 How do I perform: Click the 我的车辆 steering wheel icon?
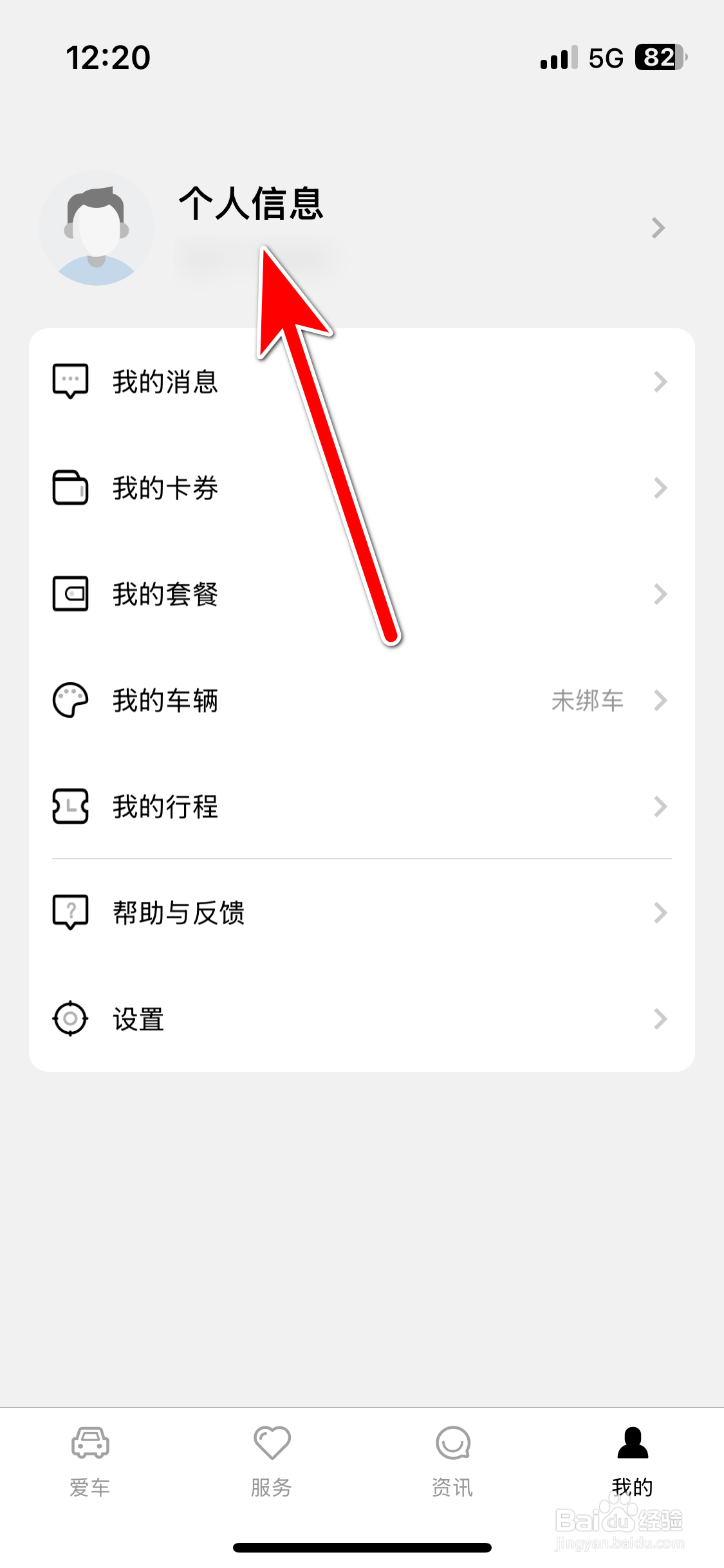point(71,700)
